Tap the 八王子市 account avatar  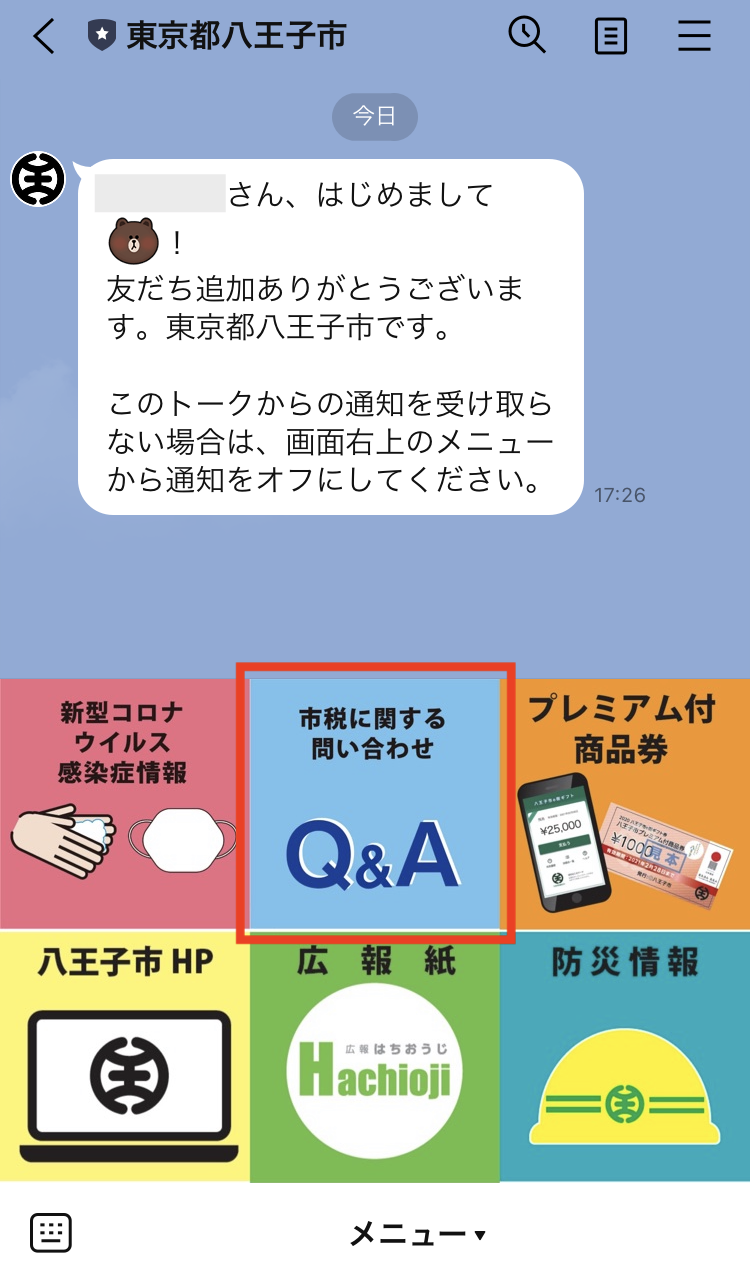[x=38, y=180]
